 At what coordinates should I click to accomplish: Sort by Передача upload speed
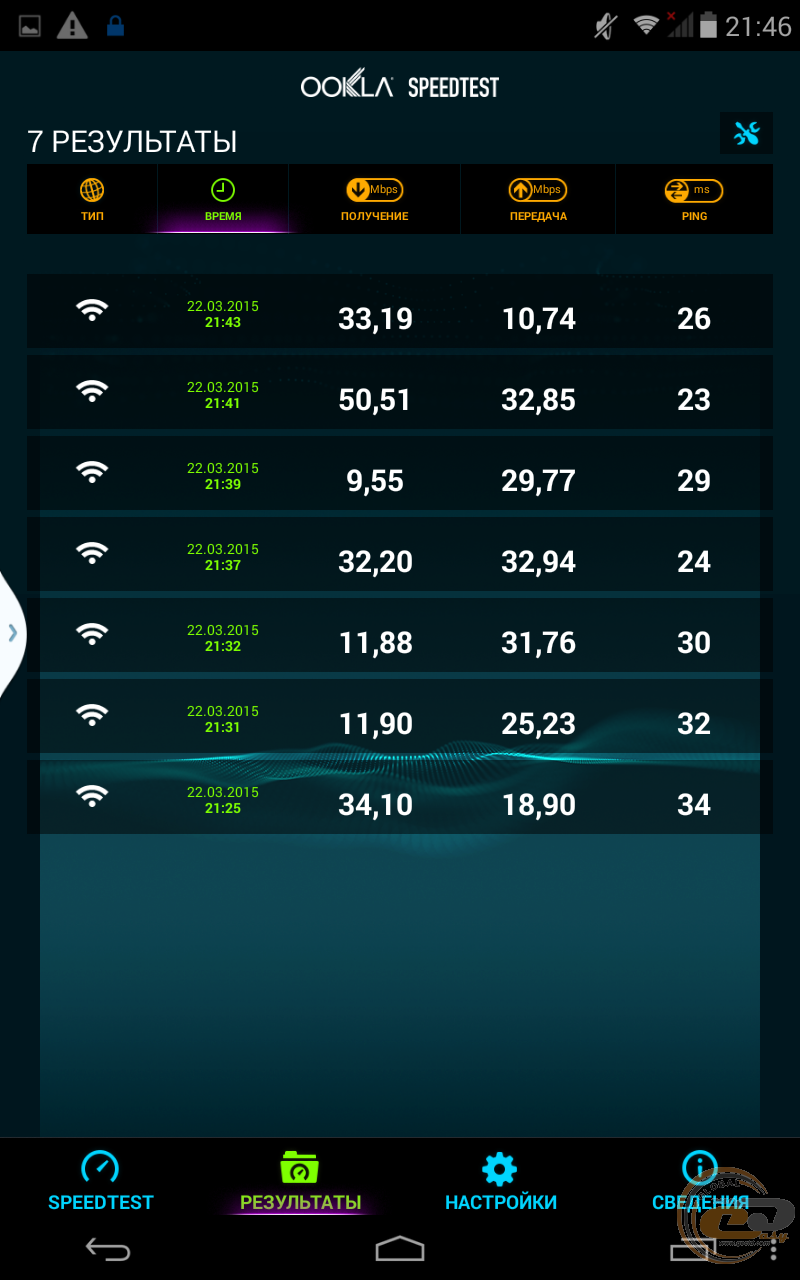click(x=538, y=199)
